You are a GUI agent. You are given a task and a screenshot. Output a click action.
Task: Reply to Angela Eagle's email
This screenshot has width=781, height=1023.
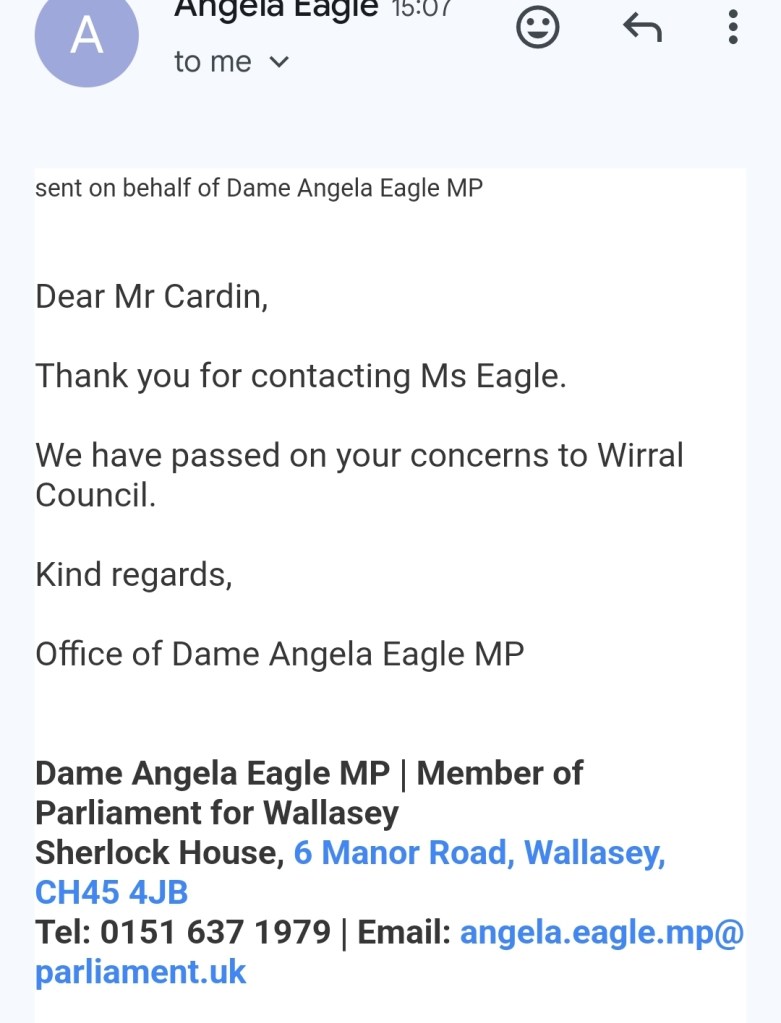coord(642,28)
